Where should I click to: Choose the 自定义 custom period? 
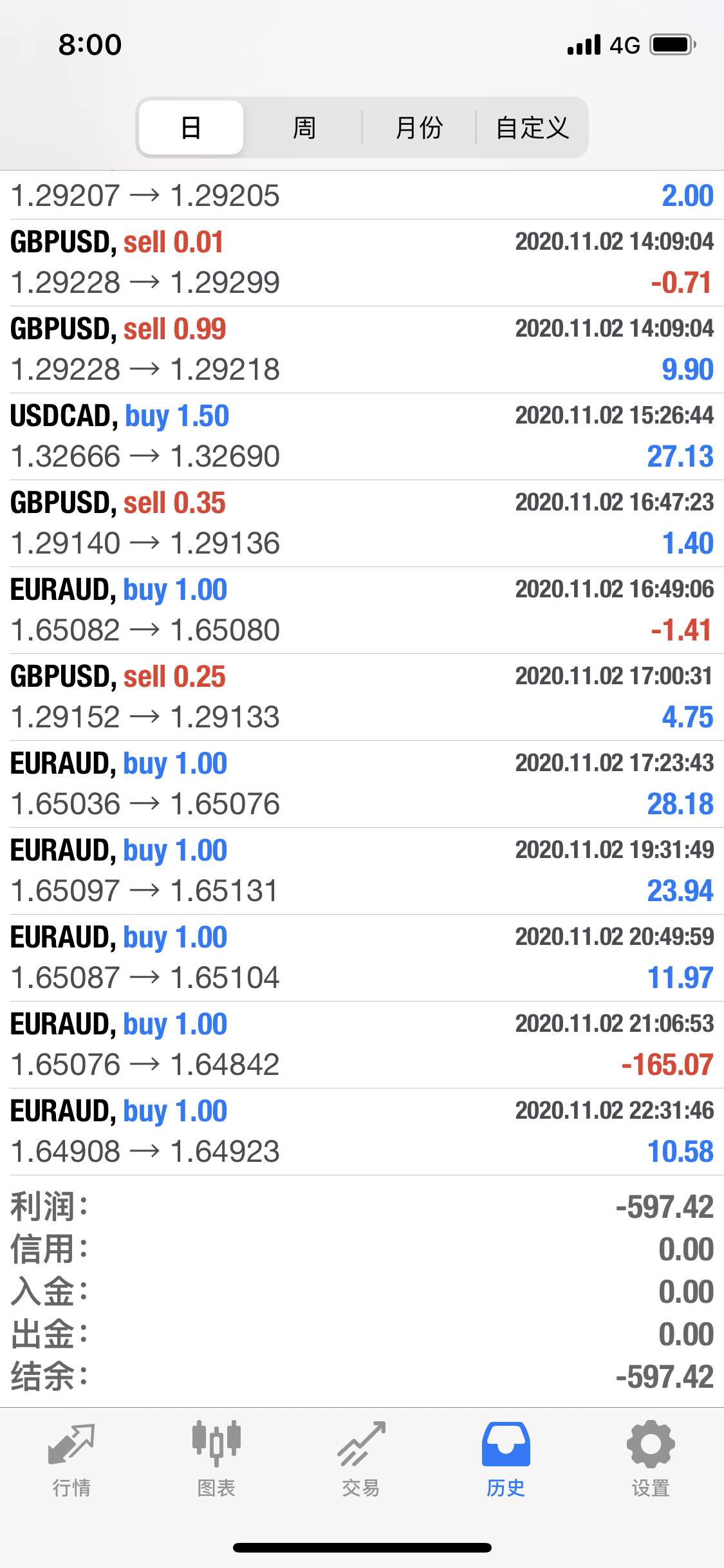532,127
